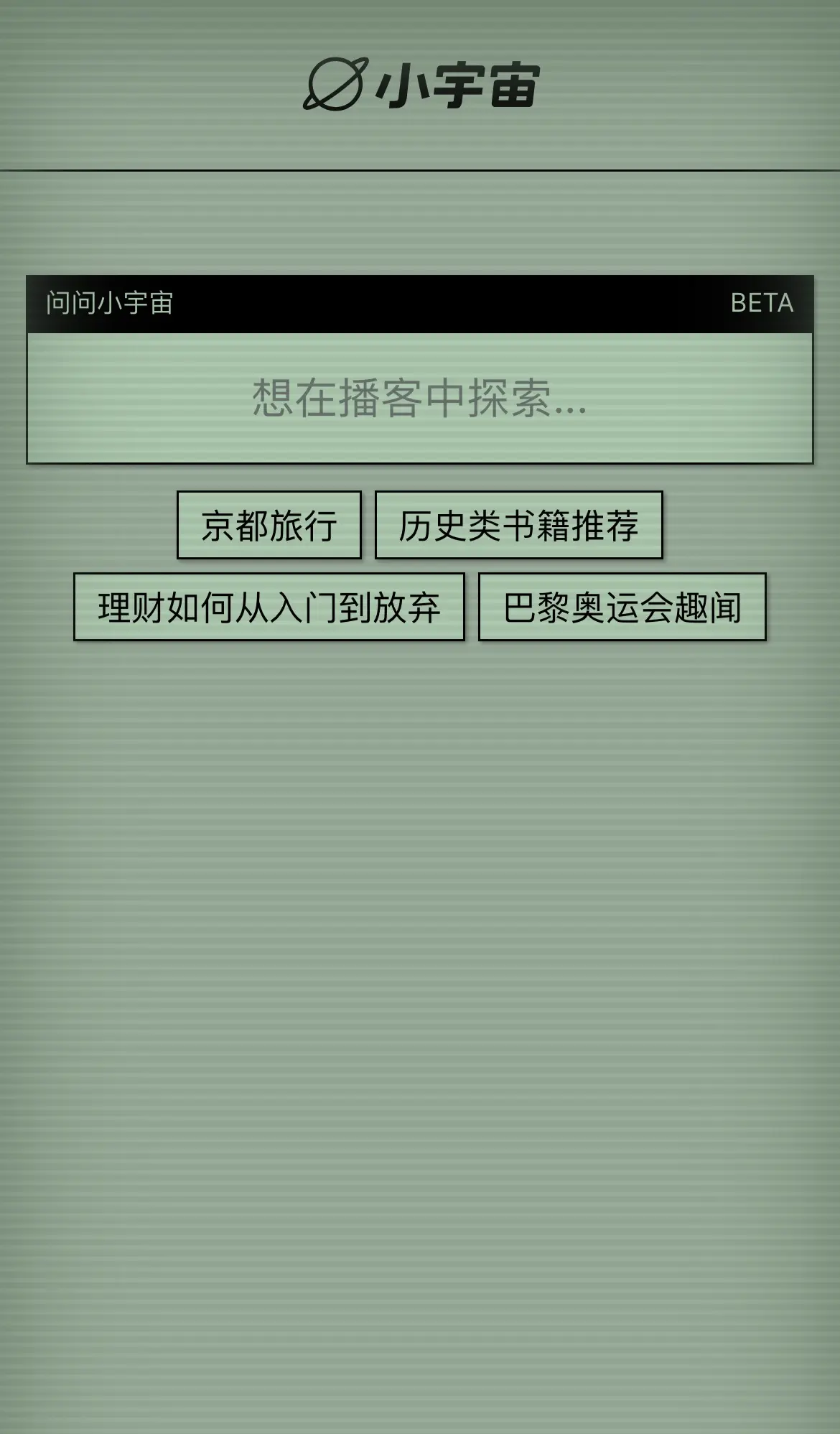
Task: Open the 巴黎奥运会趣闻 suggestion
Action: click(622, 607)
